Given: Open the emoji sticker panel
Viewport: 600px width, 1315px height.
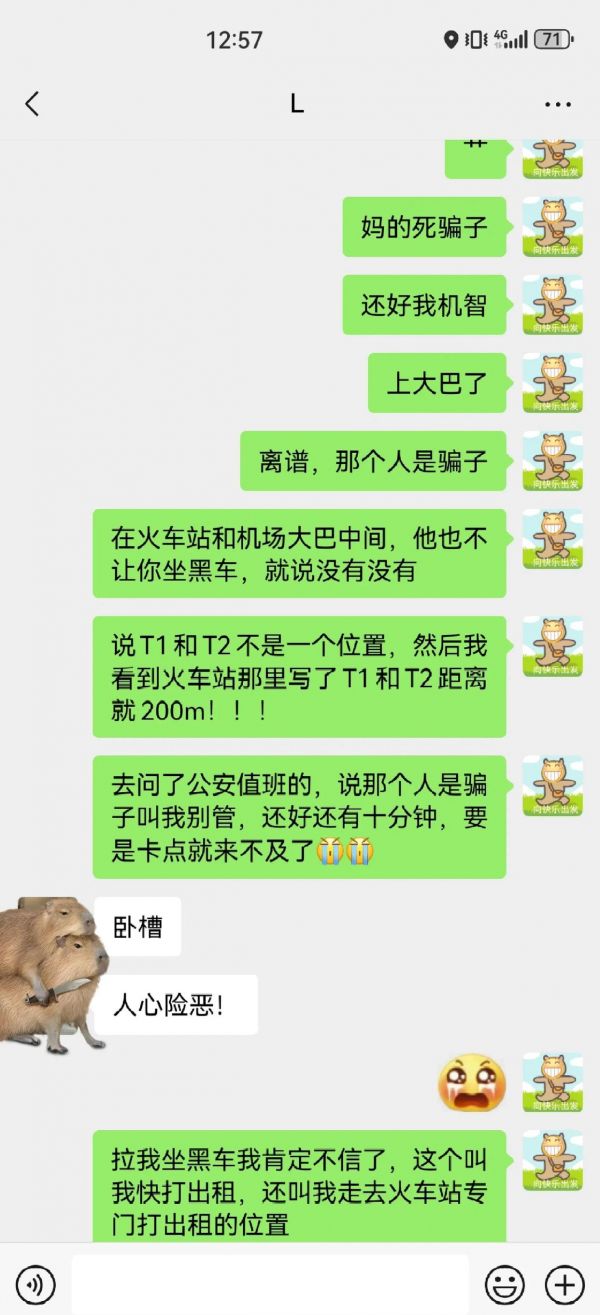Looking at the screenshot, I should coord(505,1283).
